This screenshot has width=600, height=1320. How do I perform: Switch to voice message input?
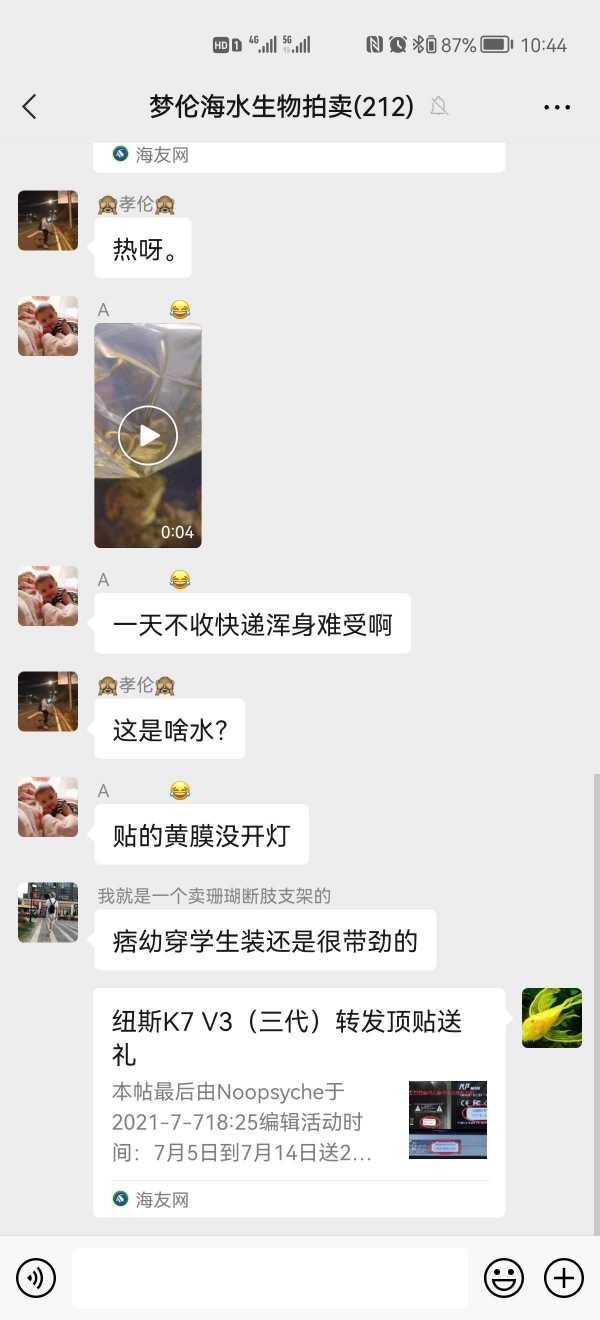tap(36, 1277)
